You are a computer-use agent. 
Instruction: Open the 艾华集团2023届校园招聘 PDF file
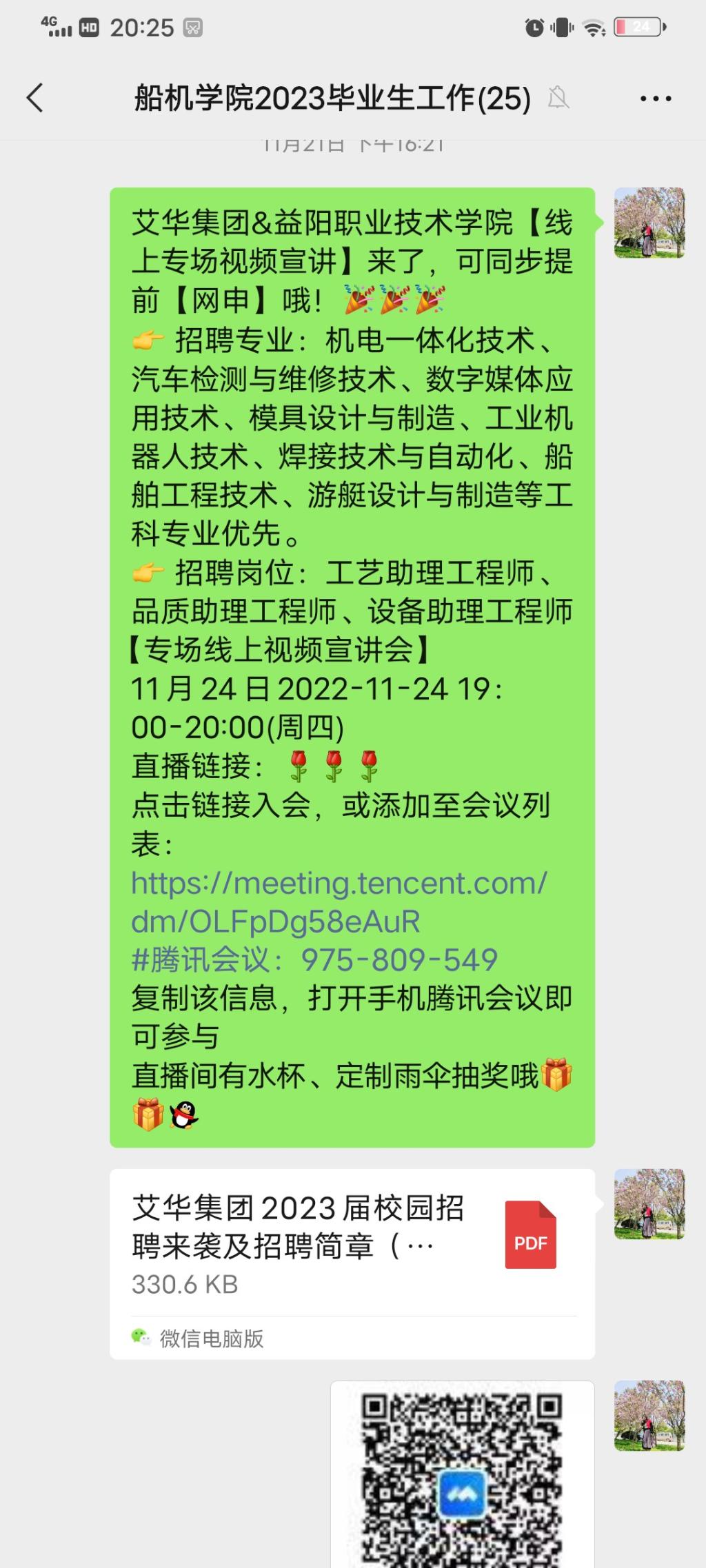352,1263
